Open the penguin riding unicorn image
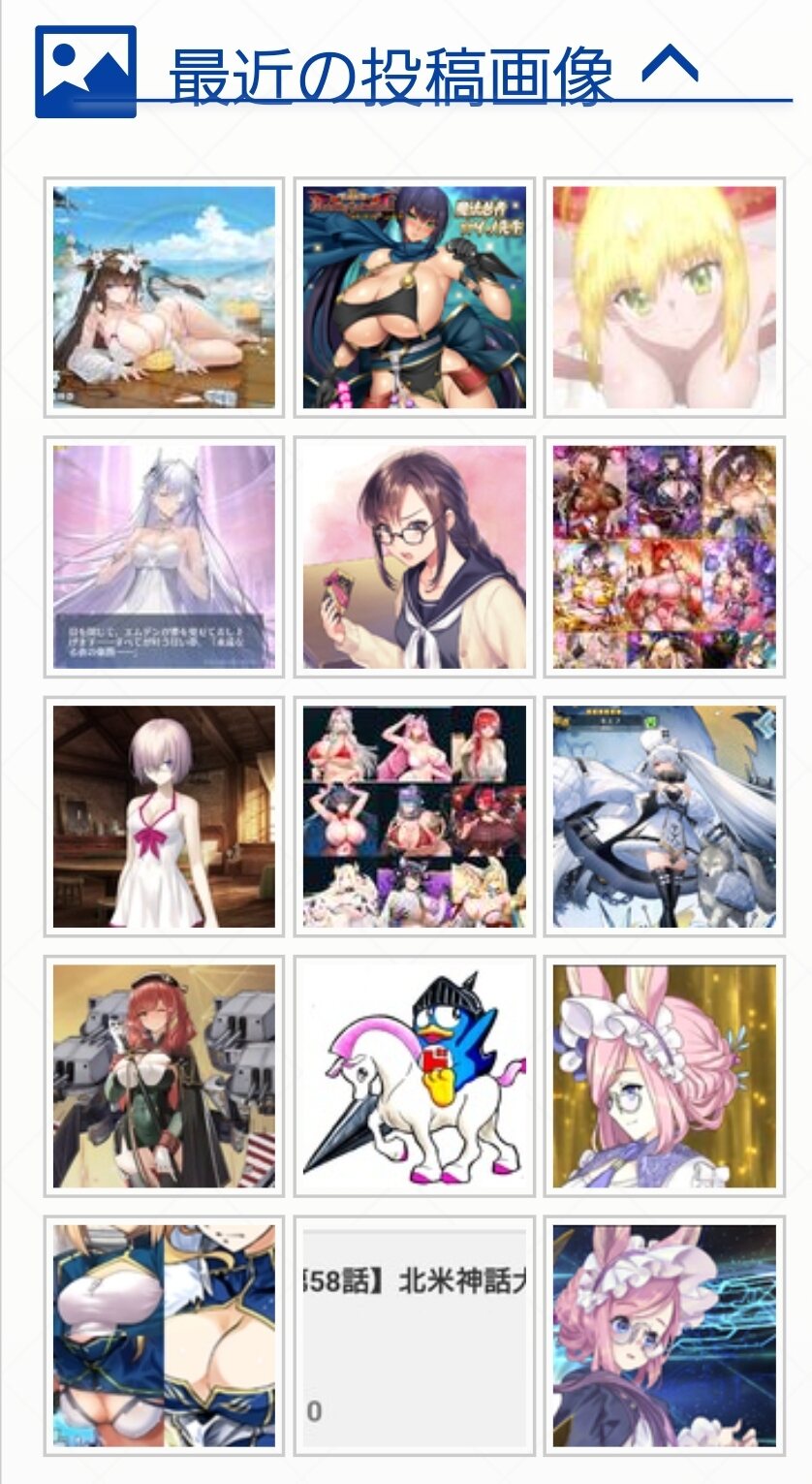Screen dimensions: 812x1484 click(415, 1076)
